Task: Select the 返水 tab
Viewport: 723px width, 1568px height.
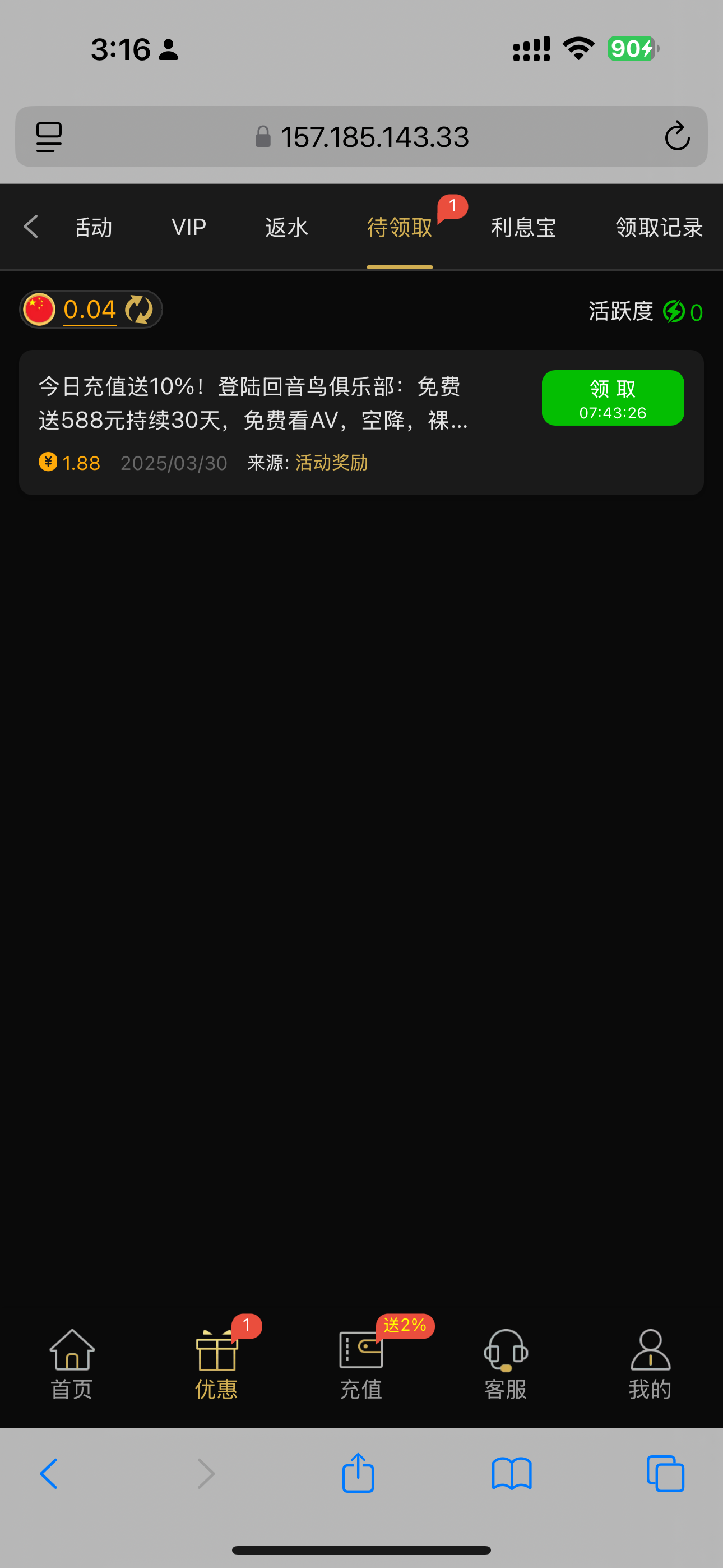Action: pyautogui.click(x=286, y=228)
